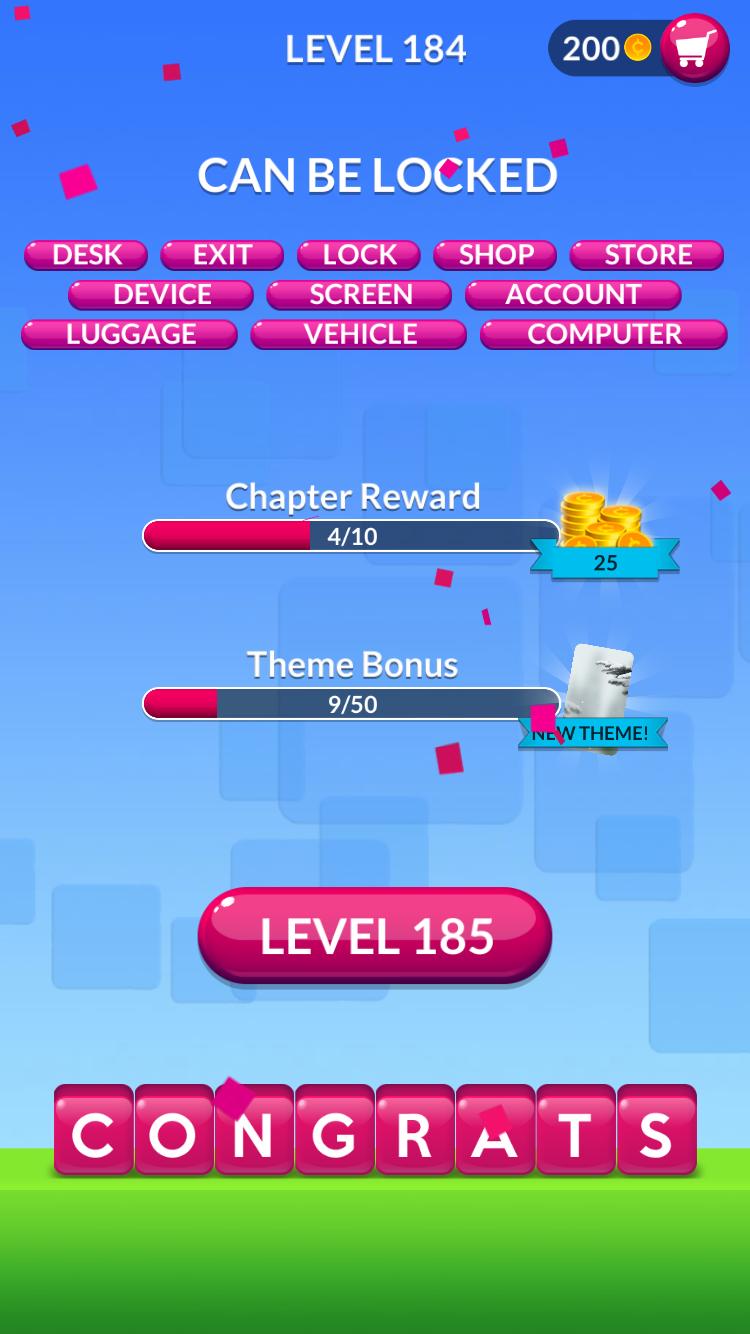The width and height of the screenshot is (750, 1334).
Task: Click the COMPUTER word link
Action: (603, 334)
